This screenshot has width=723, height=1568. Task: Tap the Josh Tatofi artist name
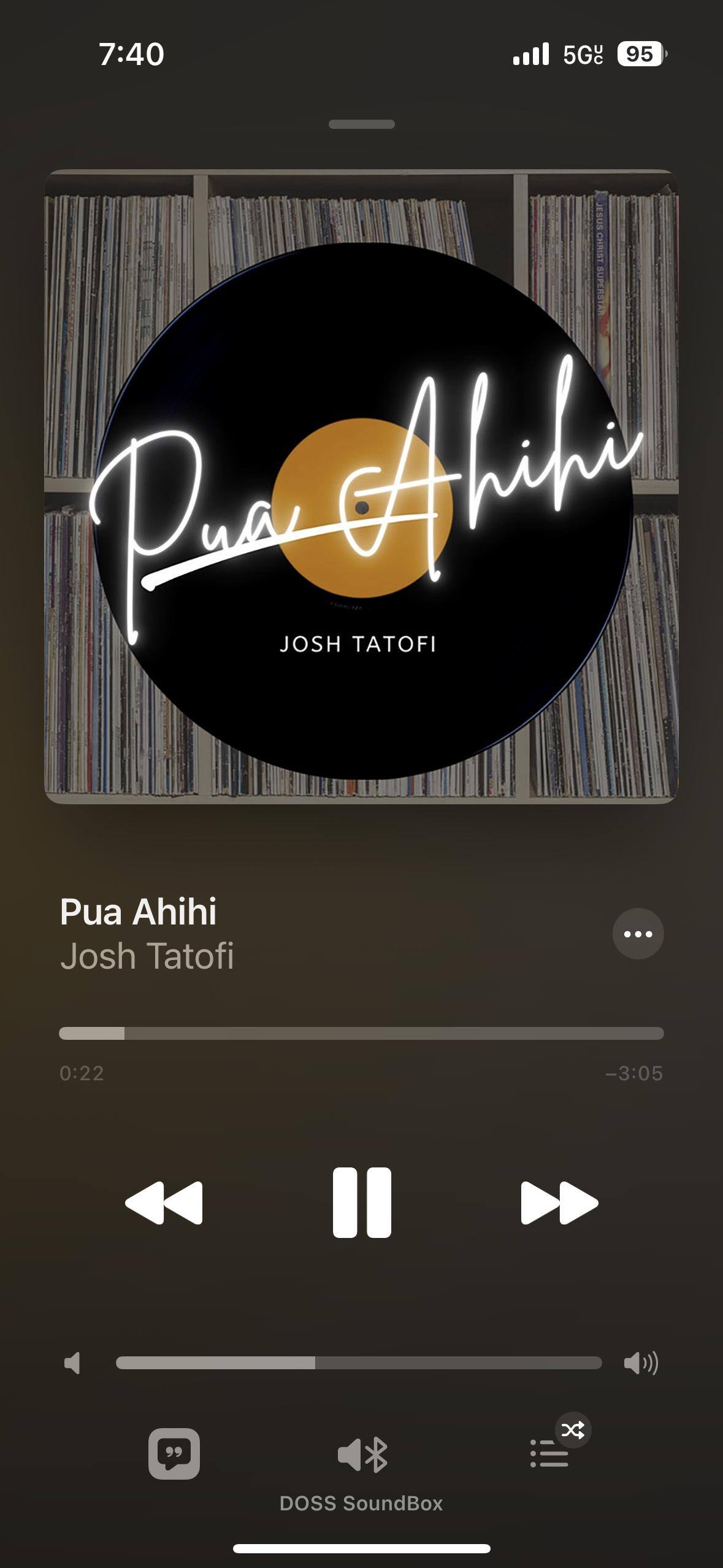[147, 956]
